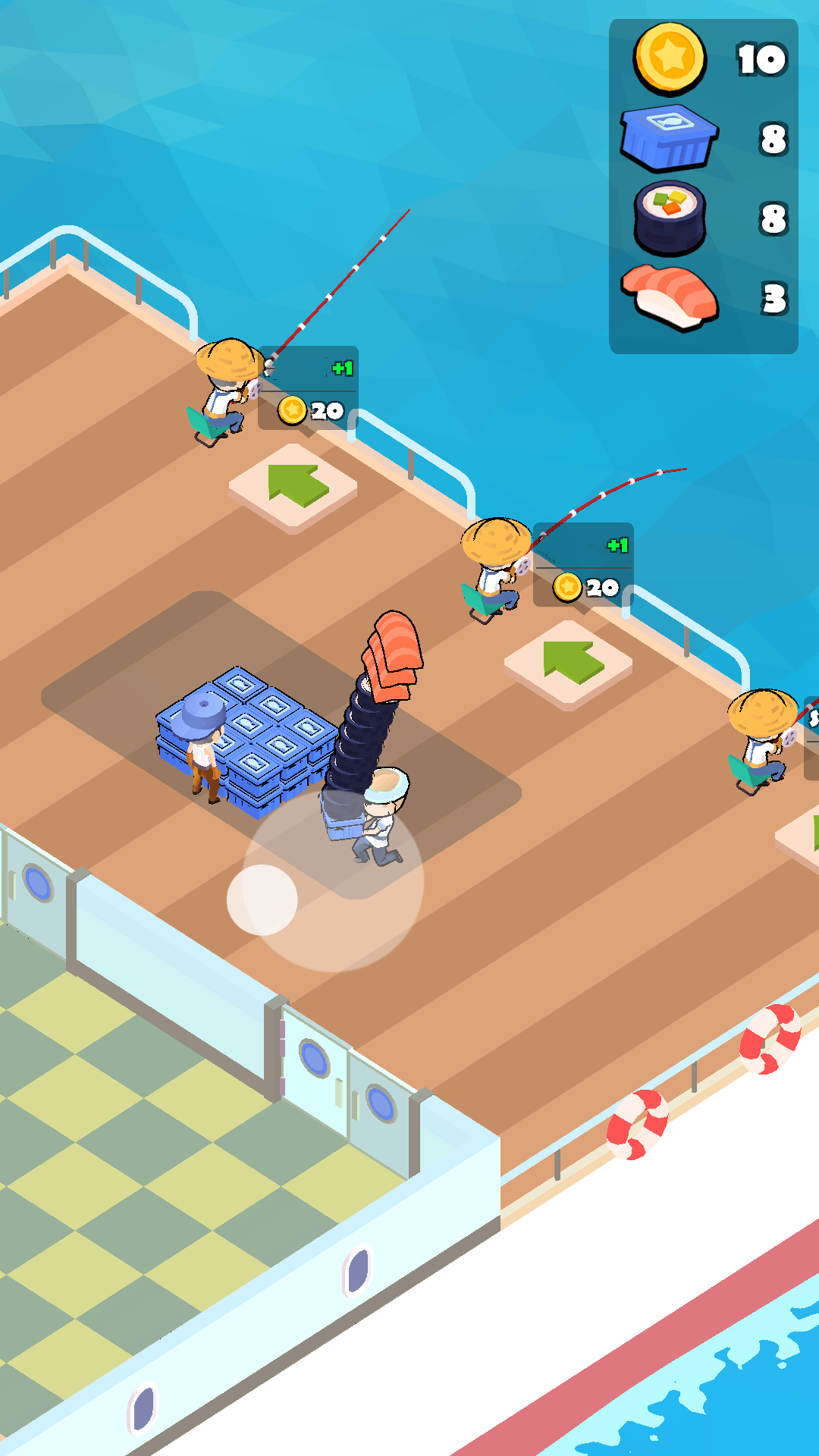This screenshot has width=819, height=1456.
Task: Tap the virtual joystick knob
Action: click(x=262, y=900)
